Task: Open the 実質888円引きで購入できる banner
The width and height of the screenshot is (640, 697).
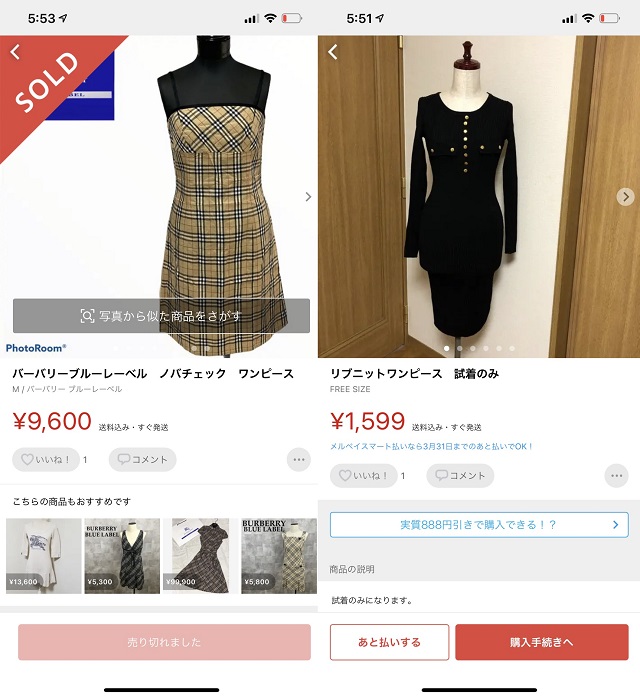Action: [x=479, y=524]
